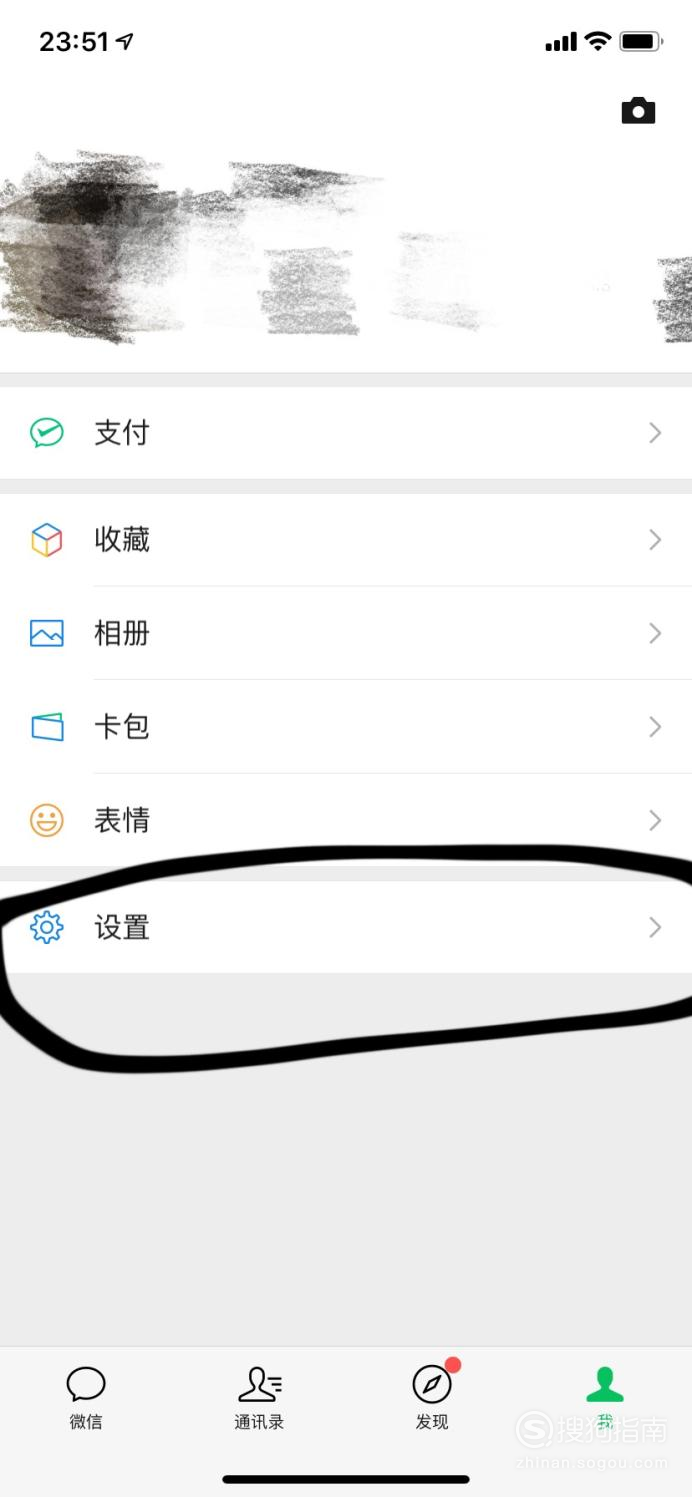Open 收藏 favorites
This screenshot has width=692, height=1497.
(346, 540)
